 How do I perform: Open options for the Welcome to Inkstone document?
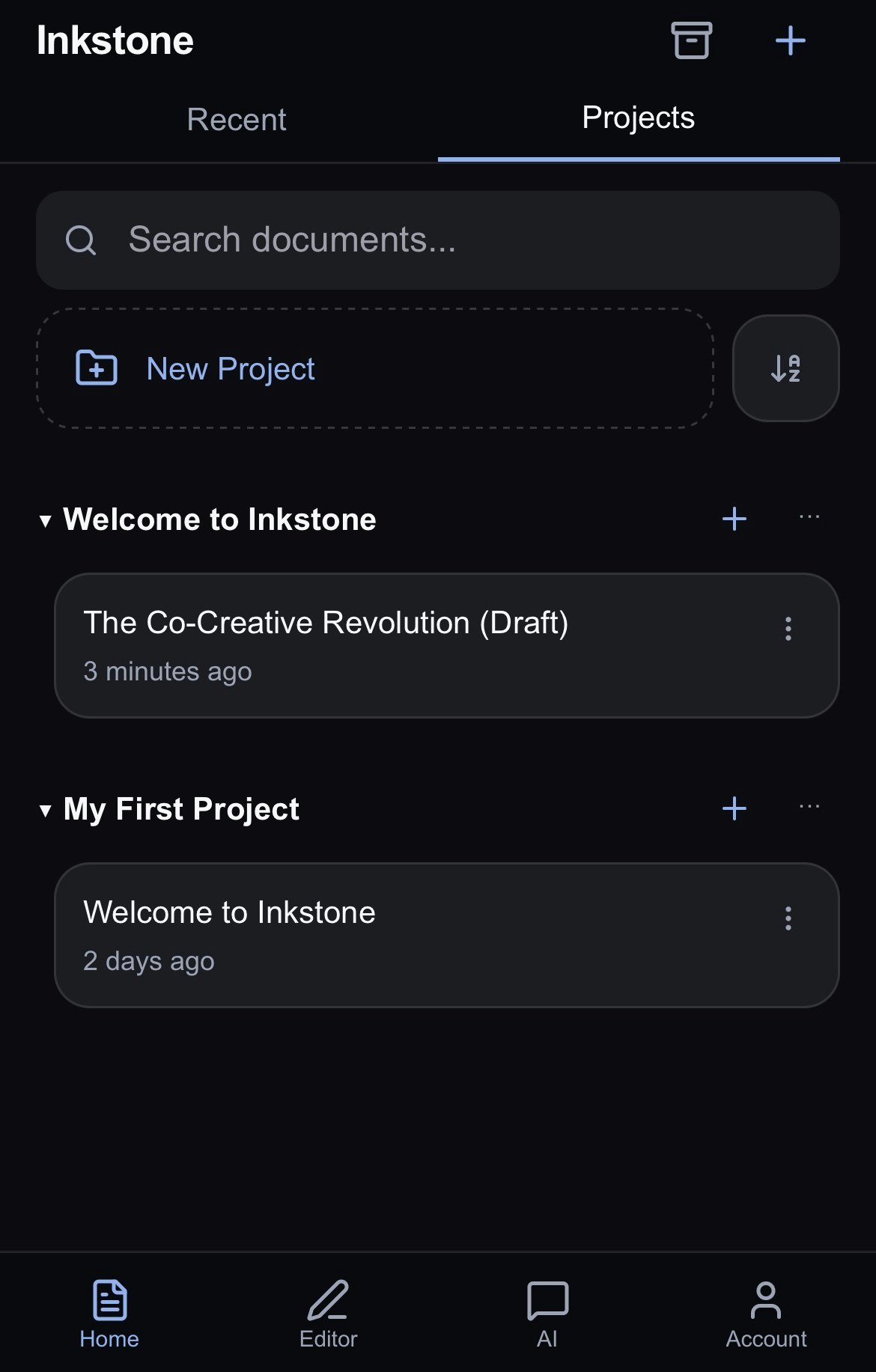point(788,919)
